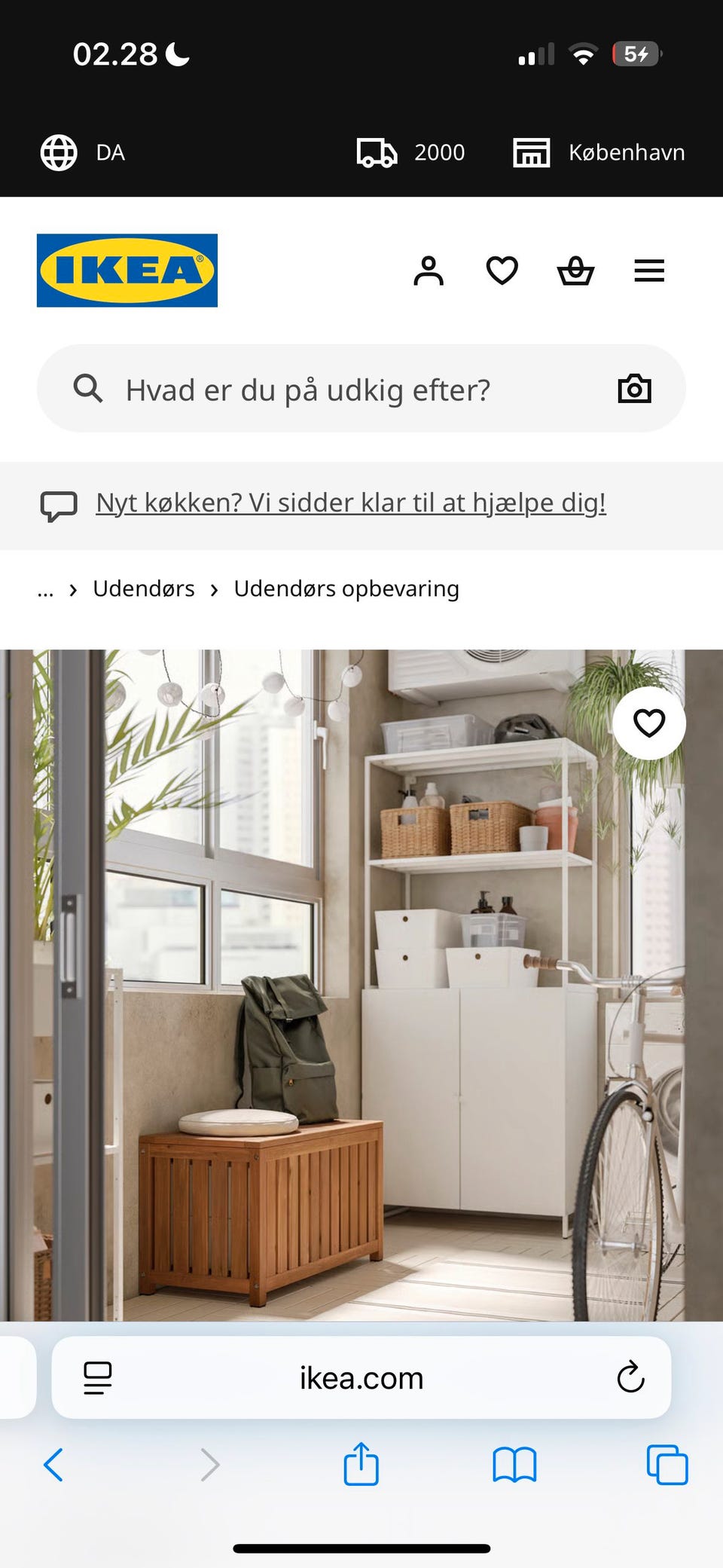Open Safari bookmarks
The width and height of the screenshot is (723, 1568).
coord(514,1464)
